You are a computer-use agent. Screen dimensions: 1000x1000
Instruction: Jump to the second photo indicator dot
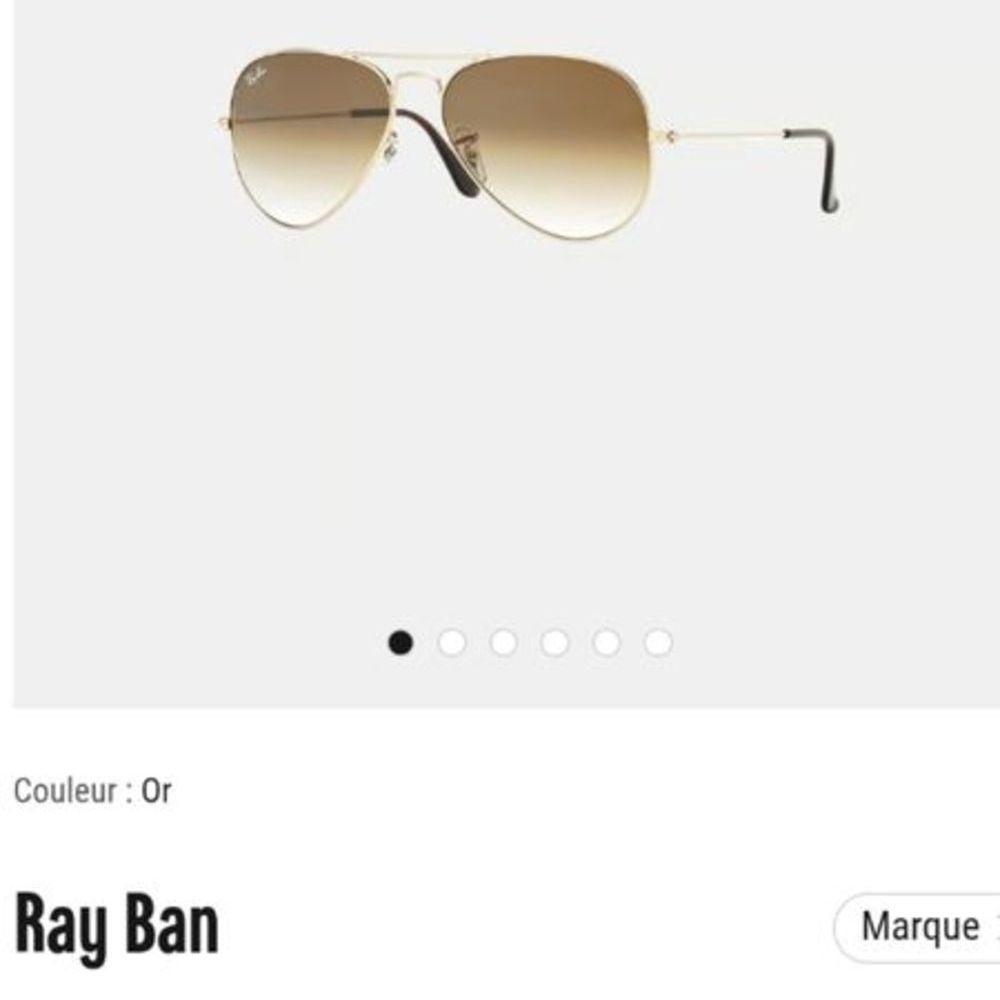[452, 642]
